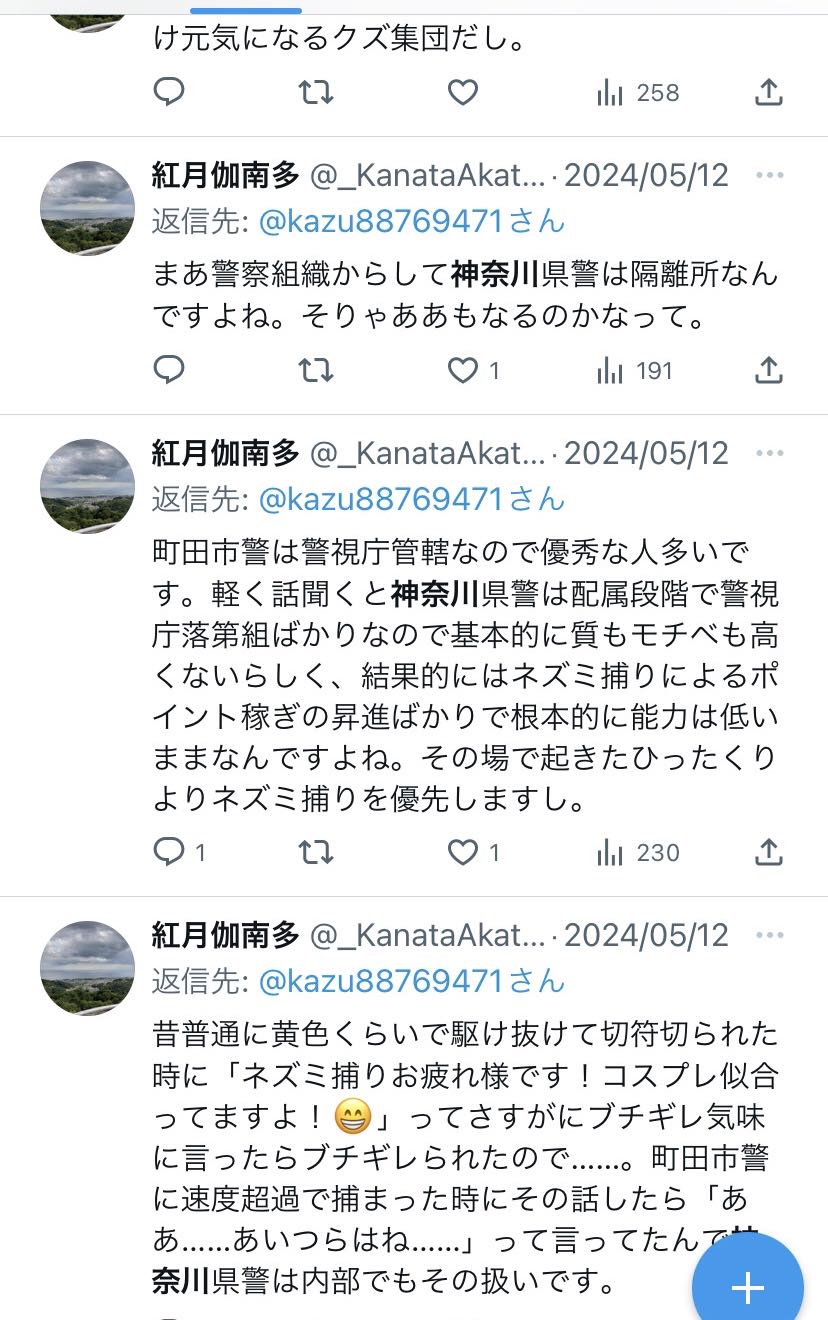
Task: Open overflow menu on the 隔離所 tweet
Action: click(x=769, y=175)
